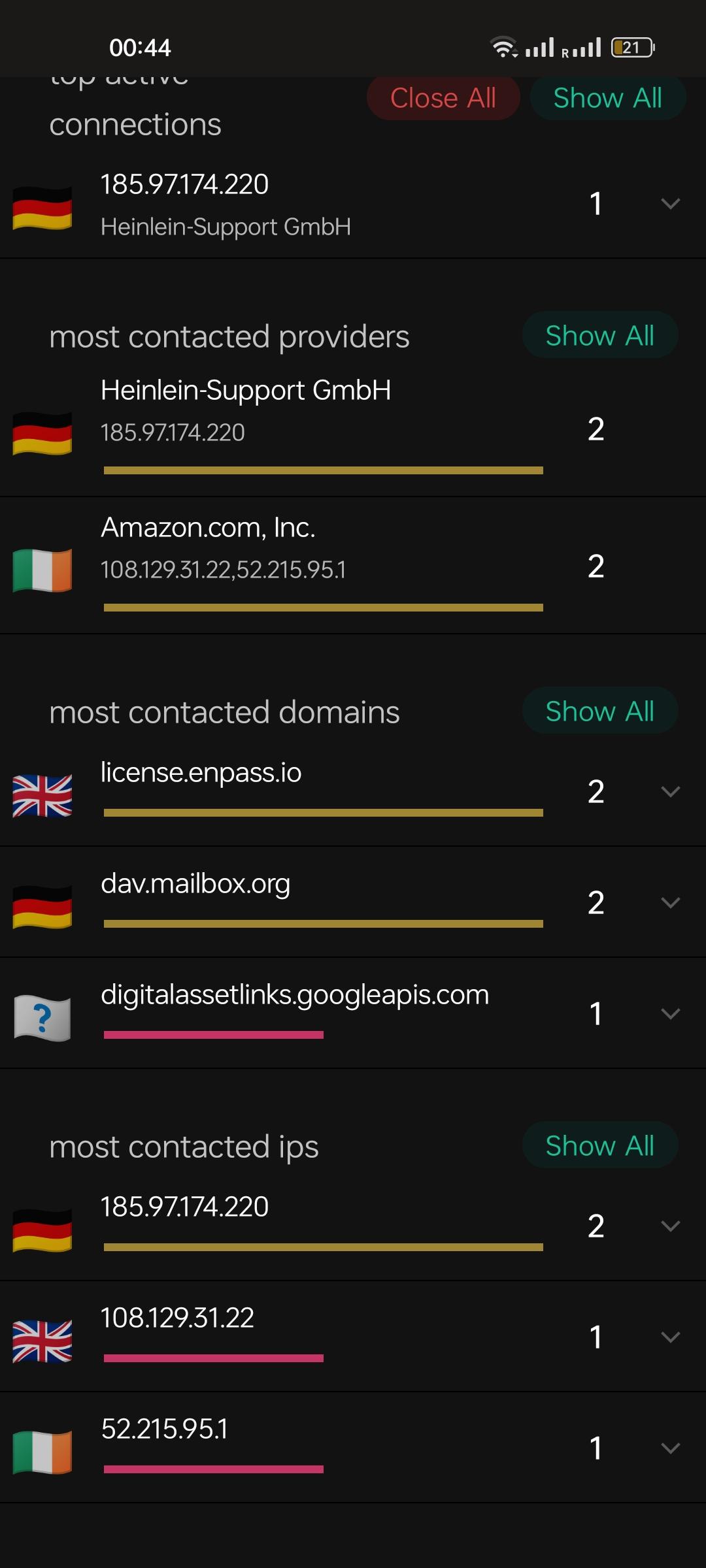Image resolution: width=706 pixels, height=1568 pixels.
Task: Expand the 52.215.95.1 IP entry
Action: click(x=670, y=1448)
